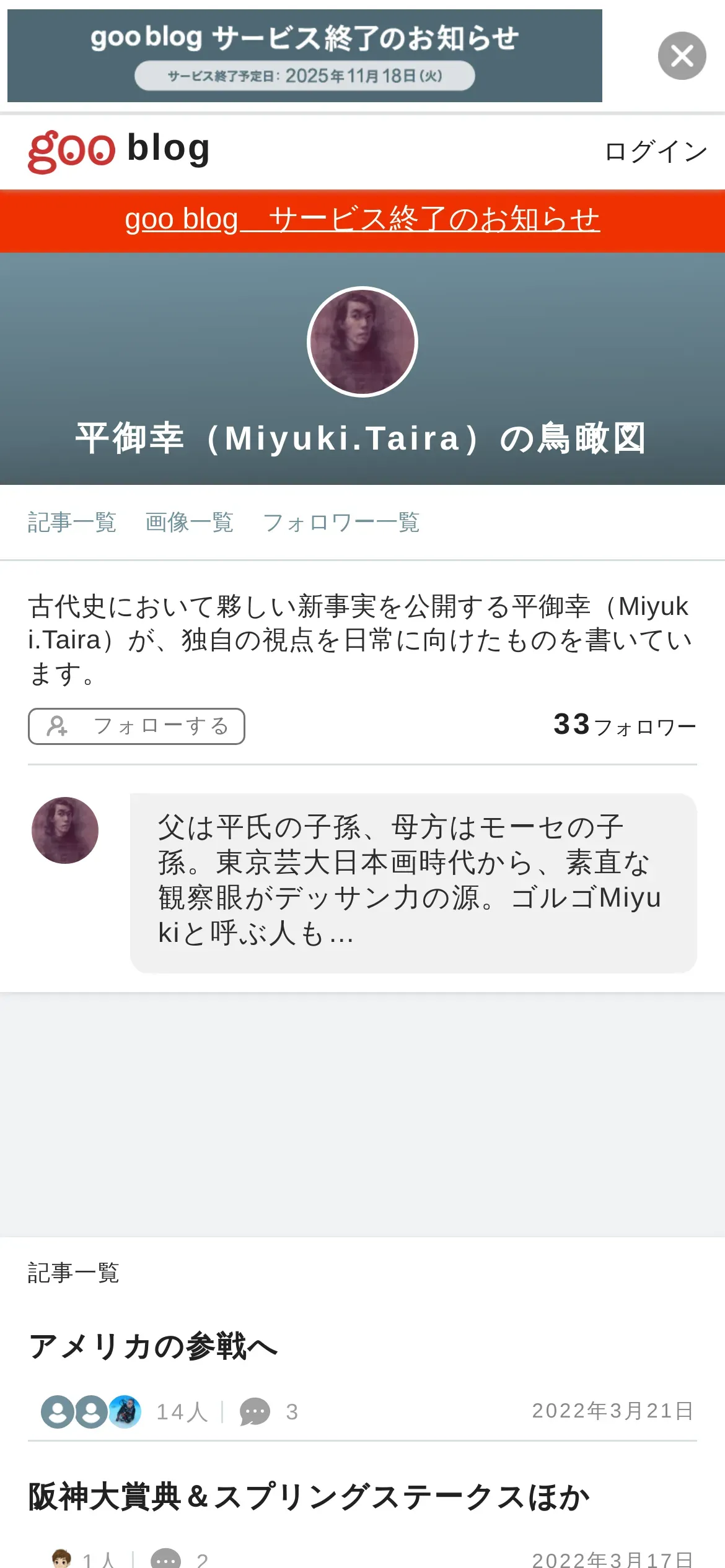This screenshot has width=725, height=1568.
Task: Switch to 画像一覧 tab
Action: tap(189, 522)
